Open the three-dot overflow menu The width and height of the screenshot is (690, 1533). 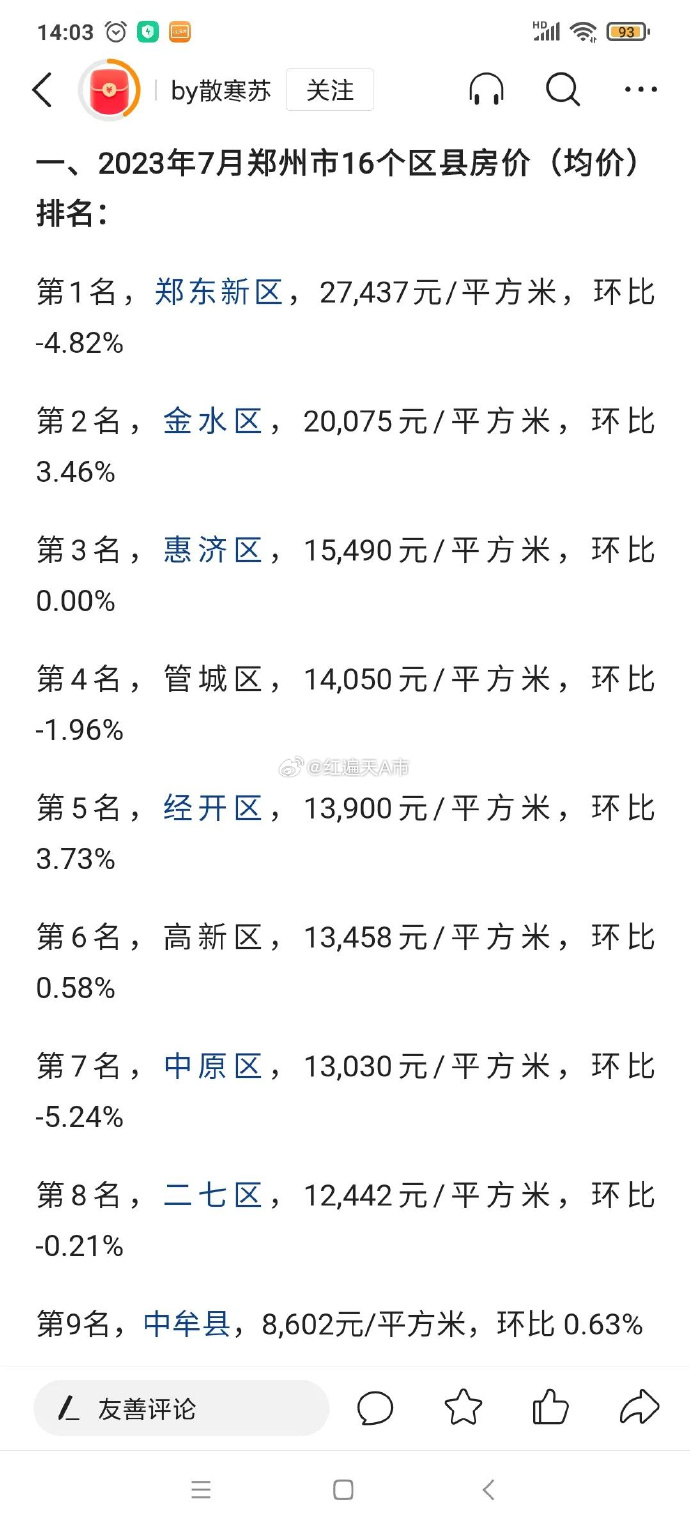(x=640, y=90)
